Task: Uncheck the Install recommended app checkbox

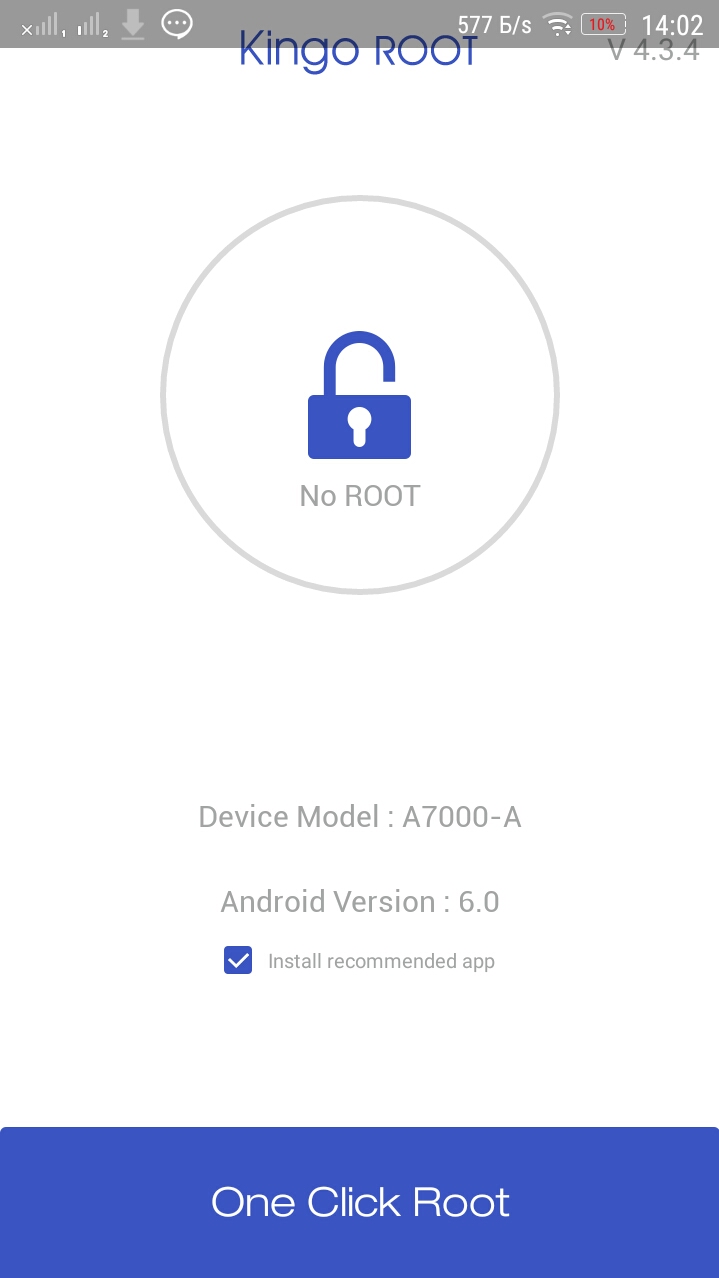Action: (x=238, y=961)
